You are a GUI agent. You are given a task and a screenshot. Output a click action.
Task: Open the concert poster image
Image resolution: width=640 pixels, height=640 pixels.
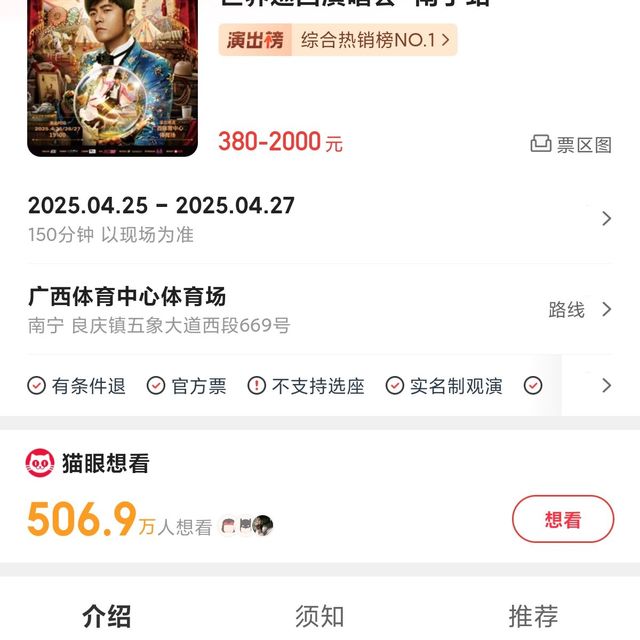pos(112,78)
